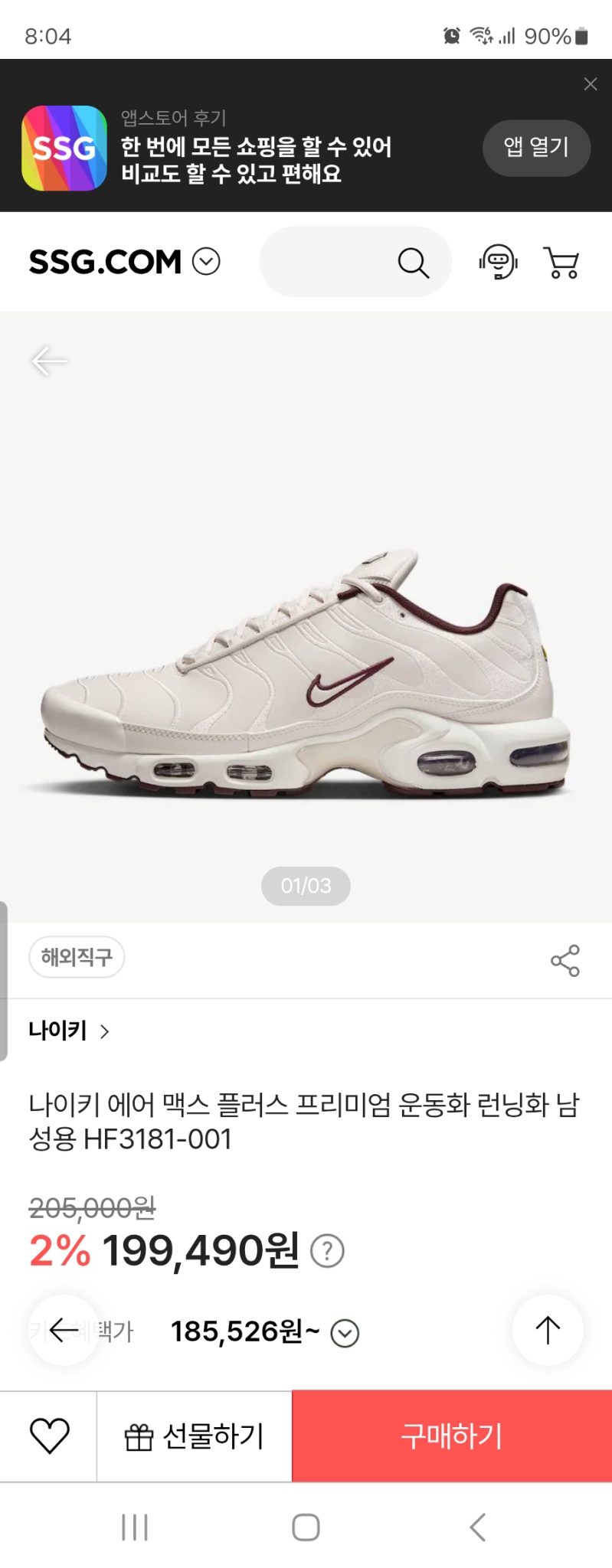612x1568 pixels.
Task: Tap the search magnifier icon
Action: pos(413,262)
